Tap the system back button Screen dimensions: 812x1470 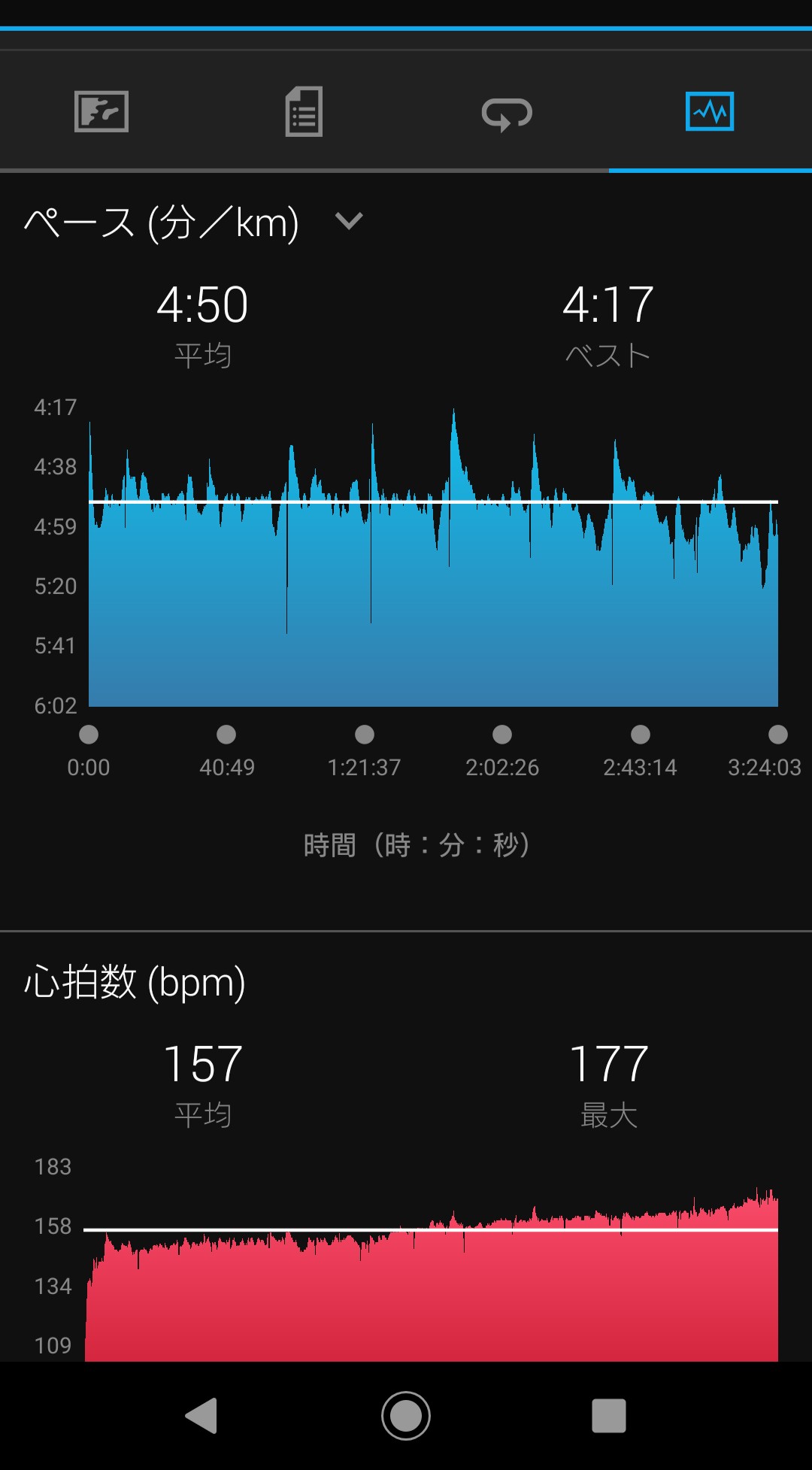coord(201,1416)
